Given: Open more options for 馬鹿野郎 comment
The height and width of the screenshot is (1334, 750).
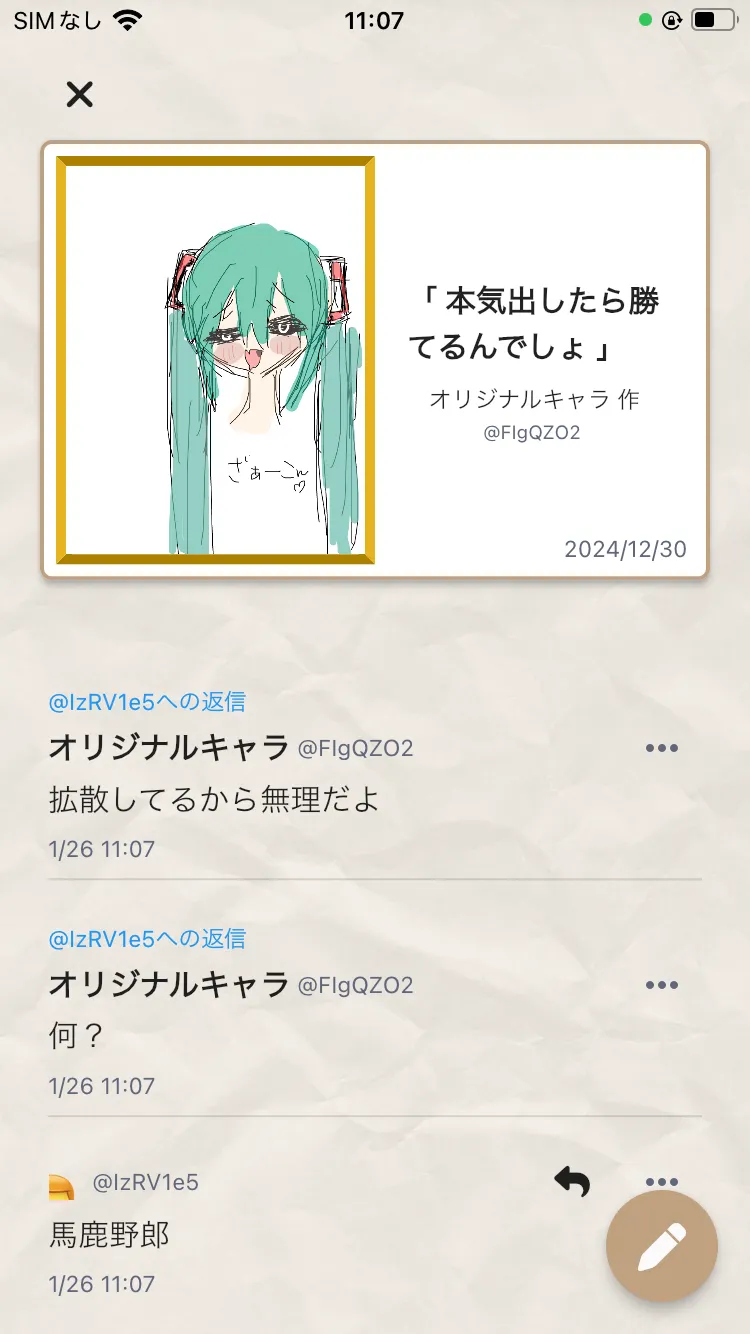Looking at the screenshot, I should click(662, 1182).
